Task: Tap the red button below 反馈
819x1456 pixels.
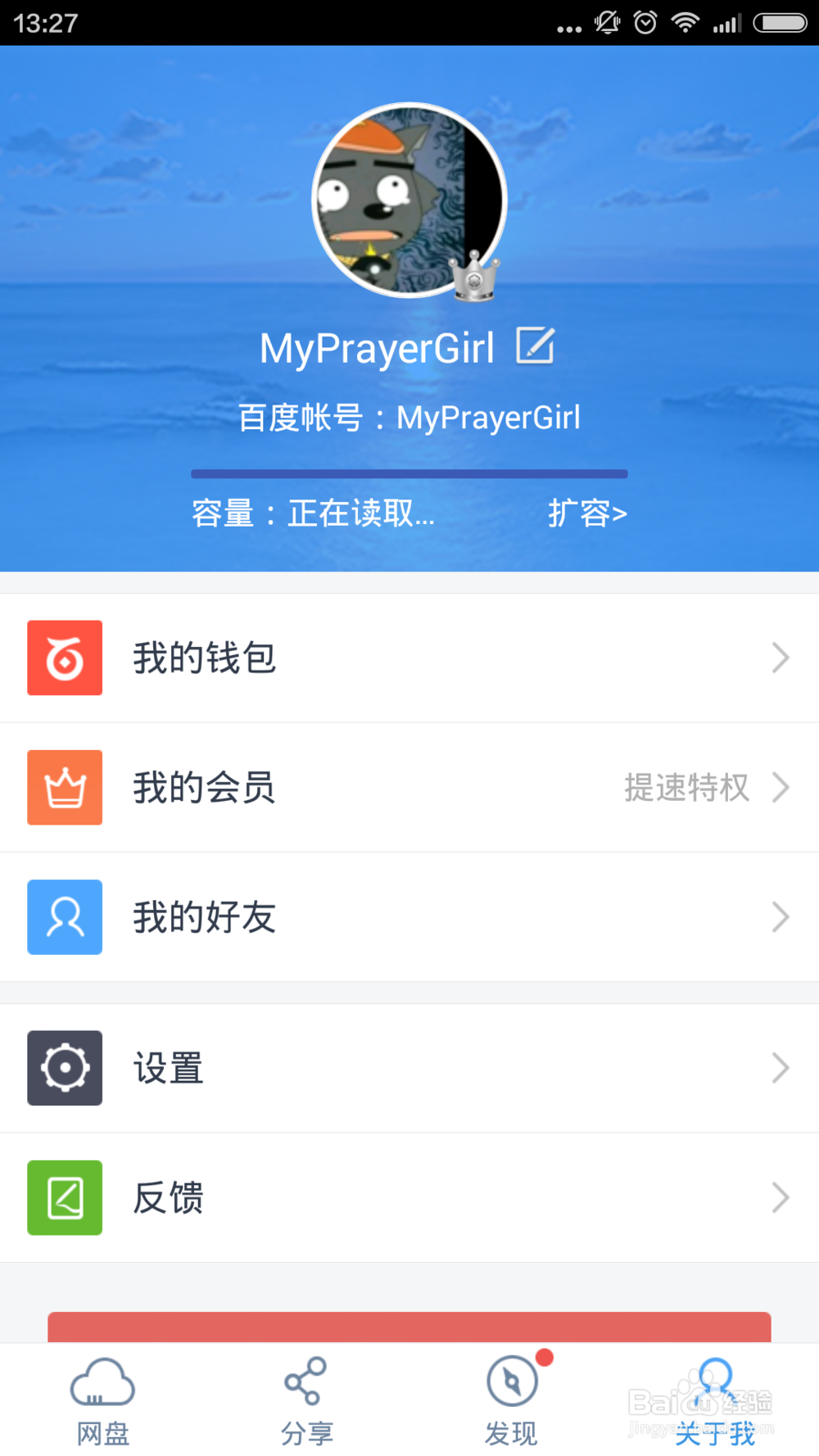Action: click(x=409, y=1327)
